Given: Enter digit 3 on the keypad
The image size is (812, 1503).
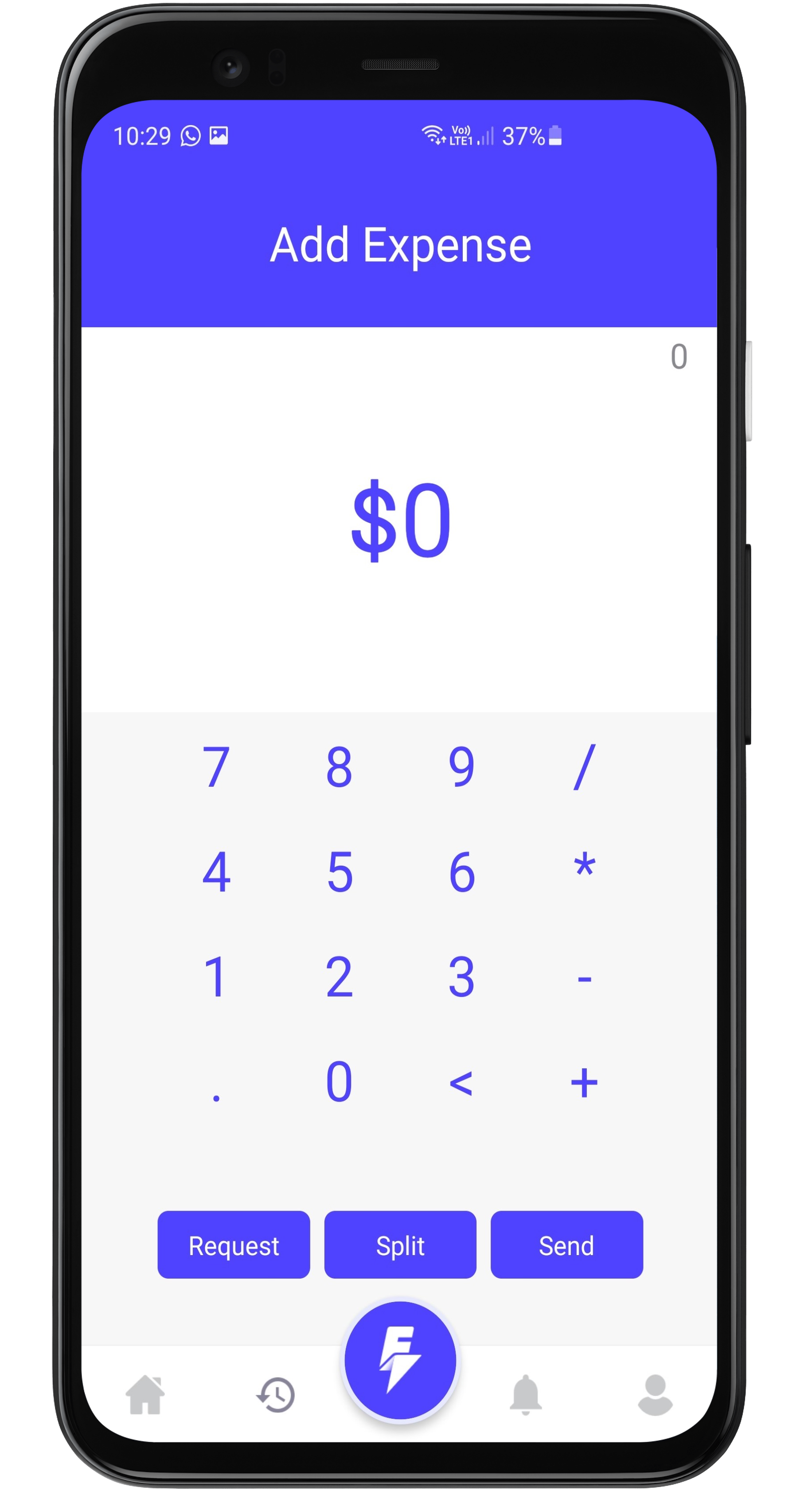Looking at the screenshot, I should pyautogui.click(x=461, y=977).
